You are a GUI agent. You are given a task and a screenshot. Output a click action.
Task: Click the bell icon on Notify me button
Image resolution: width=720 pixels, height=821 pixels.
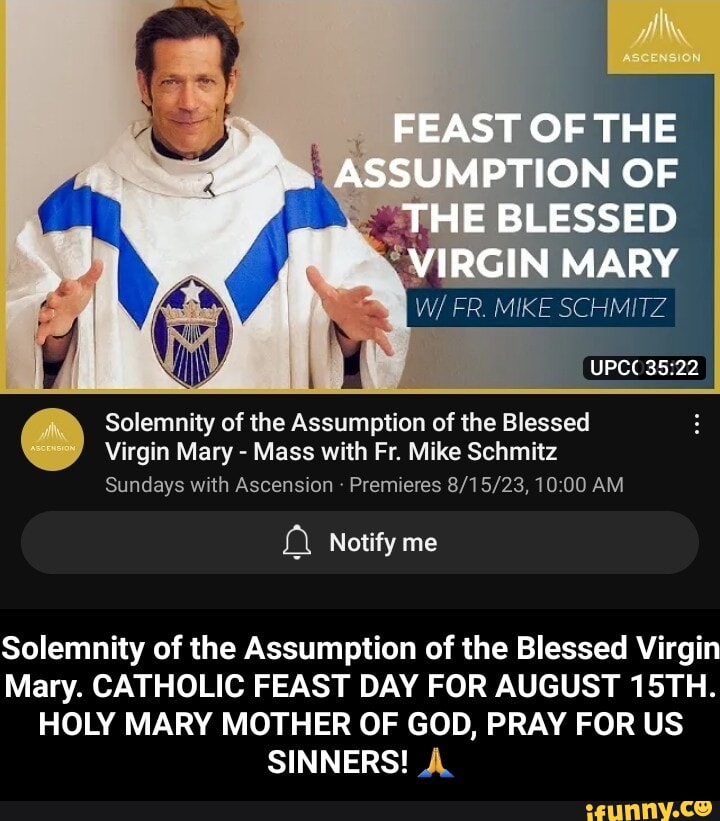(297, 543)
